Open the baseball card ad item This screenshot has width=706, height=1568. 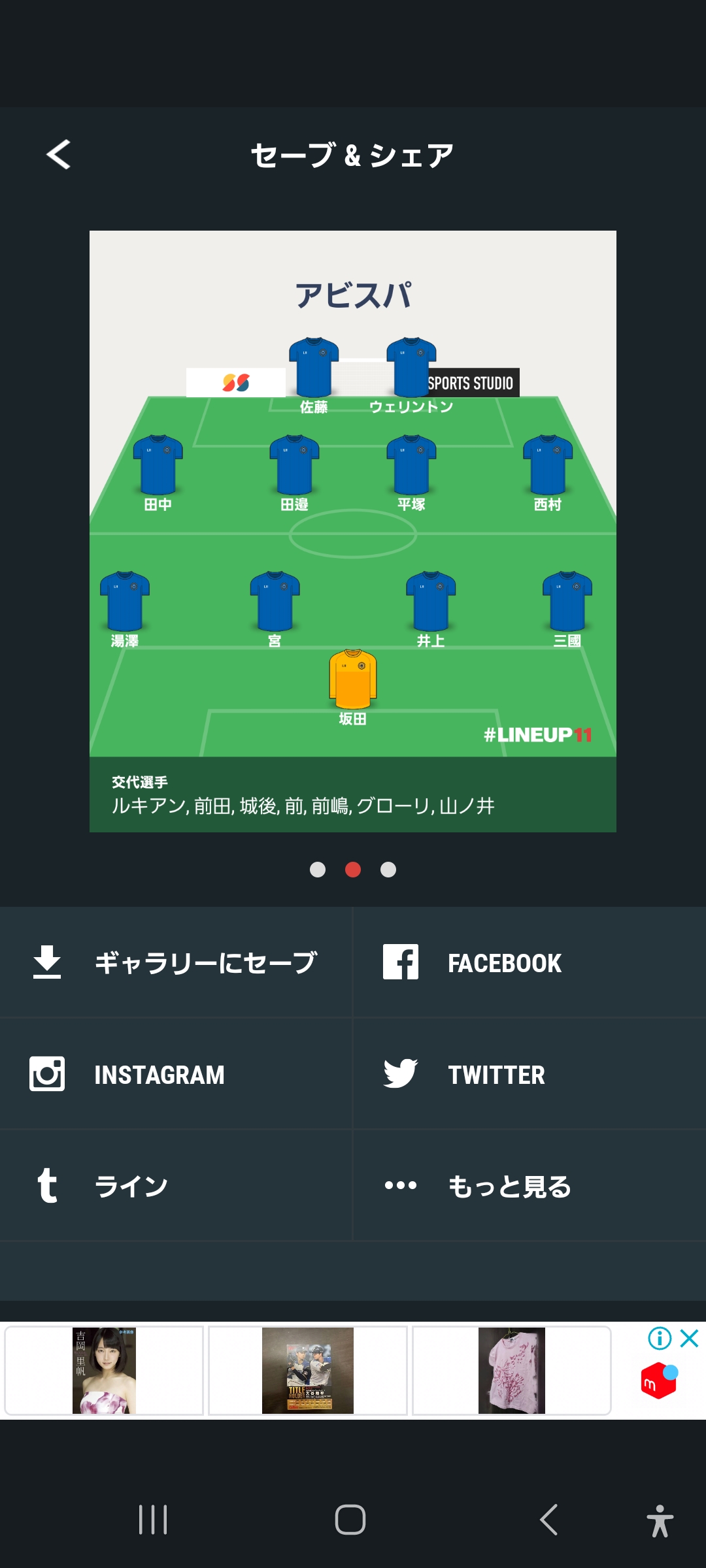[x=308, y=1371]
